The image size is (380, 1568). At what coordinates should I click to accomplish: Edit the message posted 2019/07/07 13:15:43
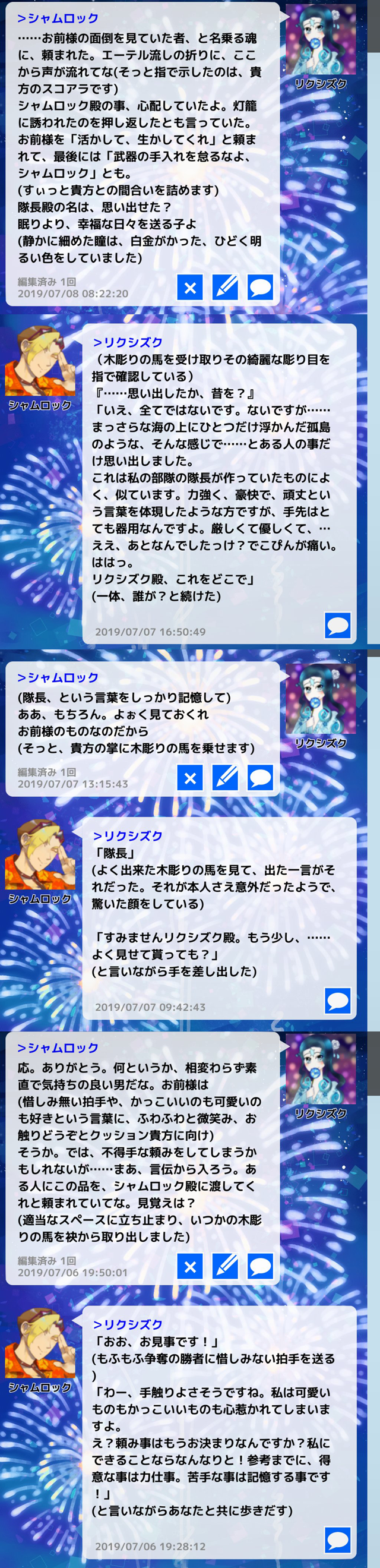(225, 777)
